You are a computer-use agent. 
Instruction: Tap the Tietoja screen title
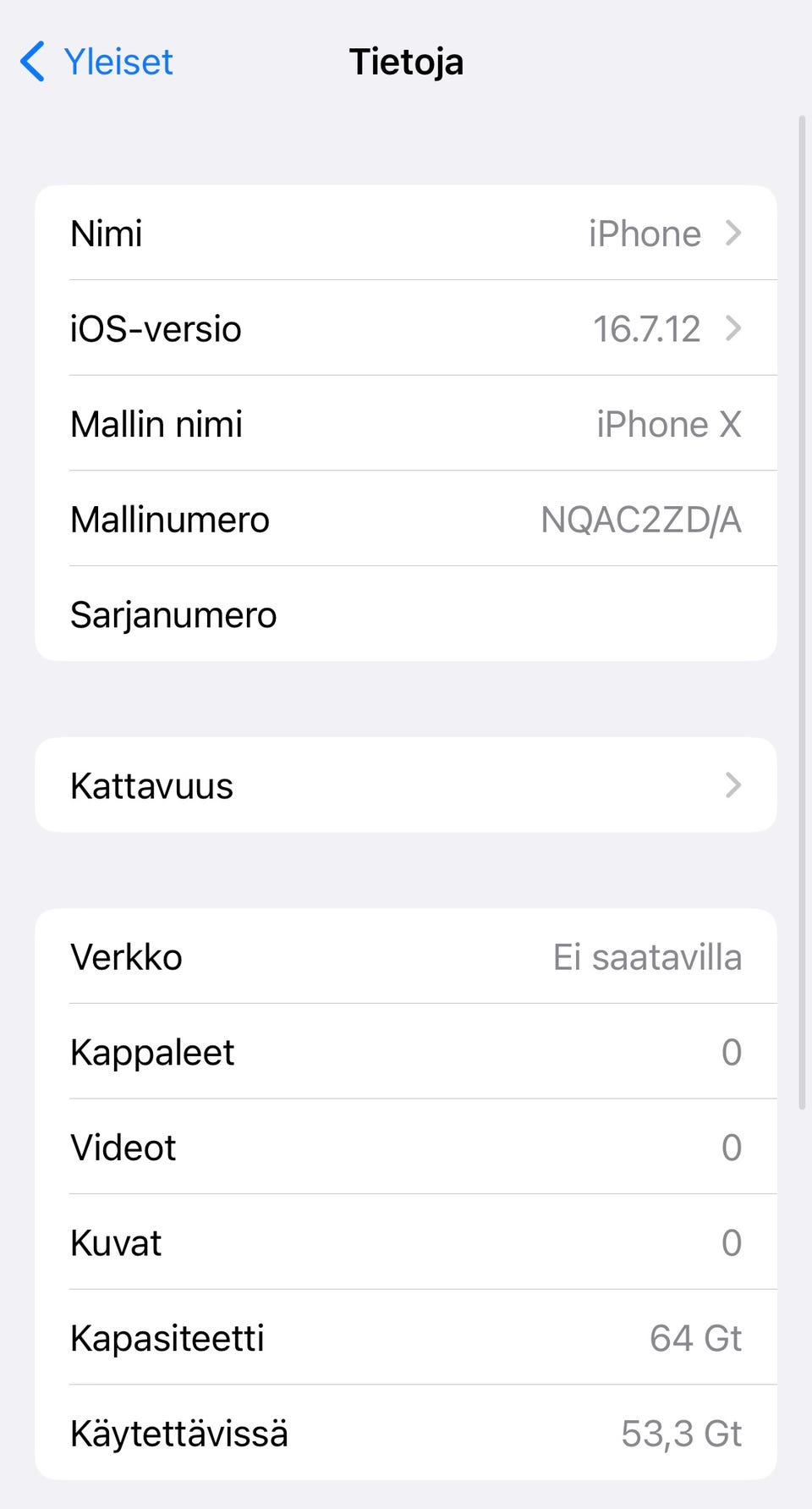[x=406, y=61]
